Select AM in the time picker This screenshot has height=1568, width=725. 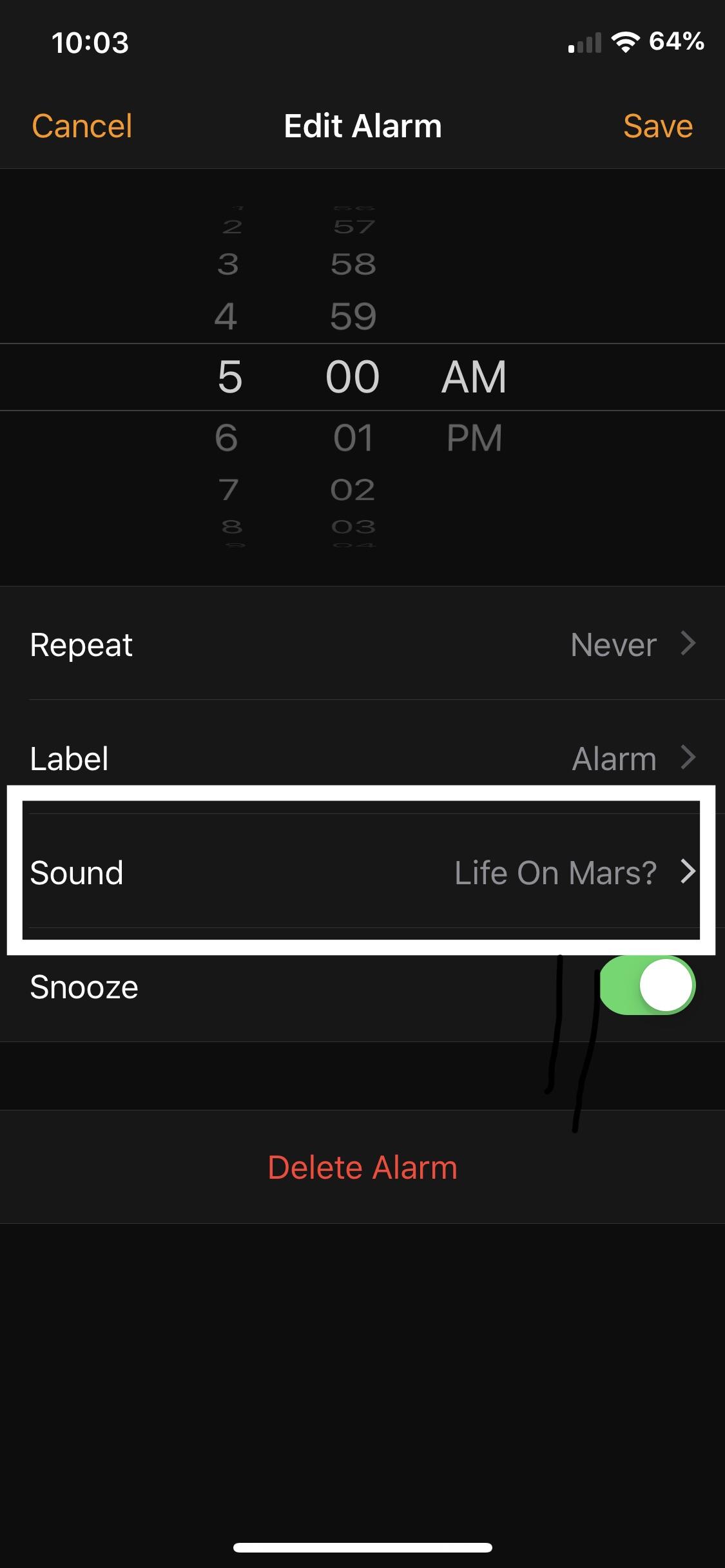[474, 377]
